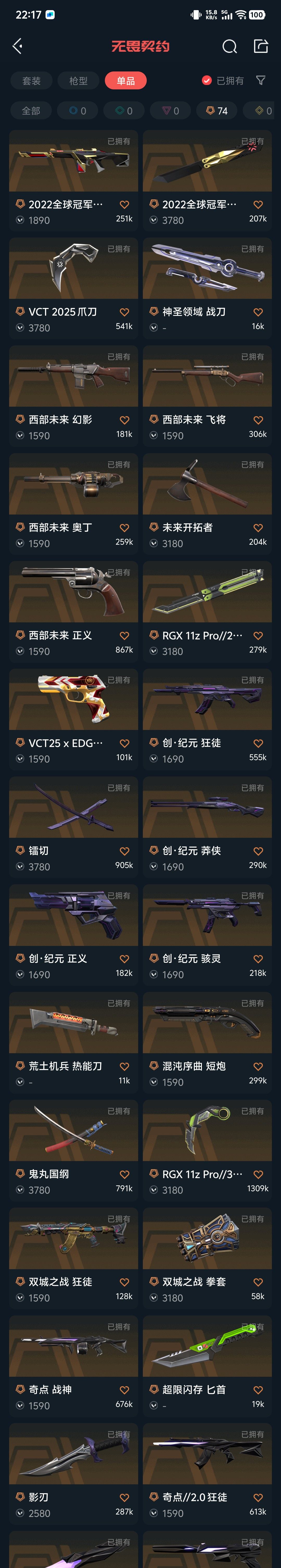
Task: Tap the share icon in the header
Action: 261,46
